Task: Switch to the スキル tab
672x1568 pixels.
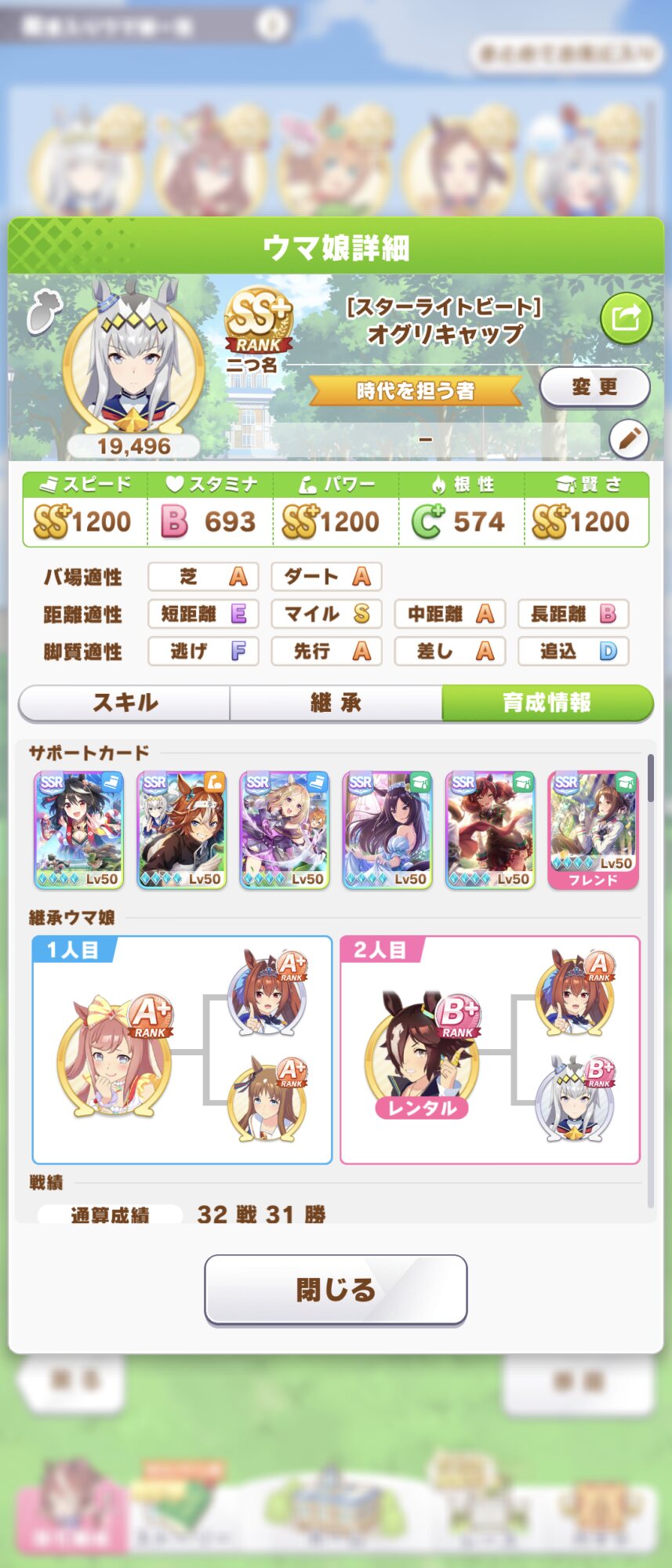Action: (125, 702)
